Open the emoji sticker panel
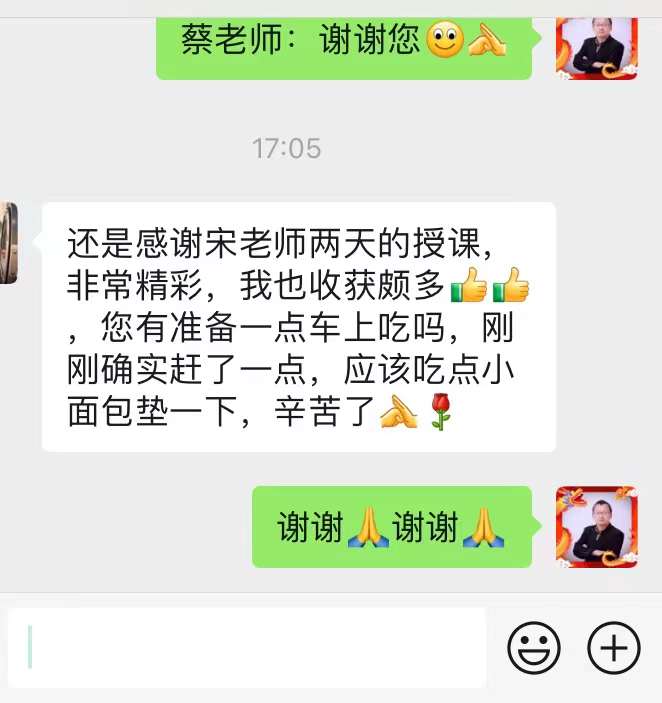This screenshot has height=703, width=662. pyautogui.click(x=534, y=649)
